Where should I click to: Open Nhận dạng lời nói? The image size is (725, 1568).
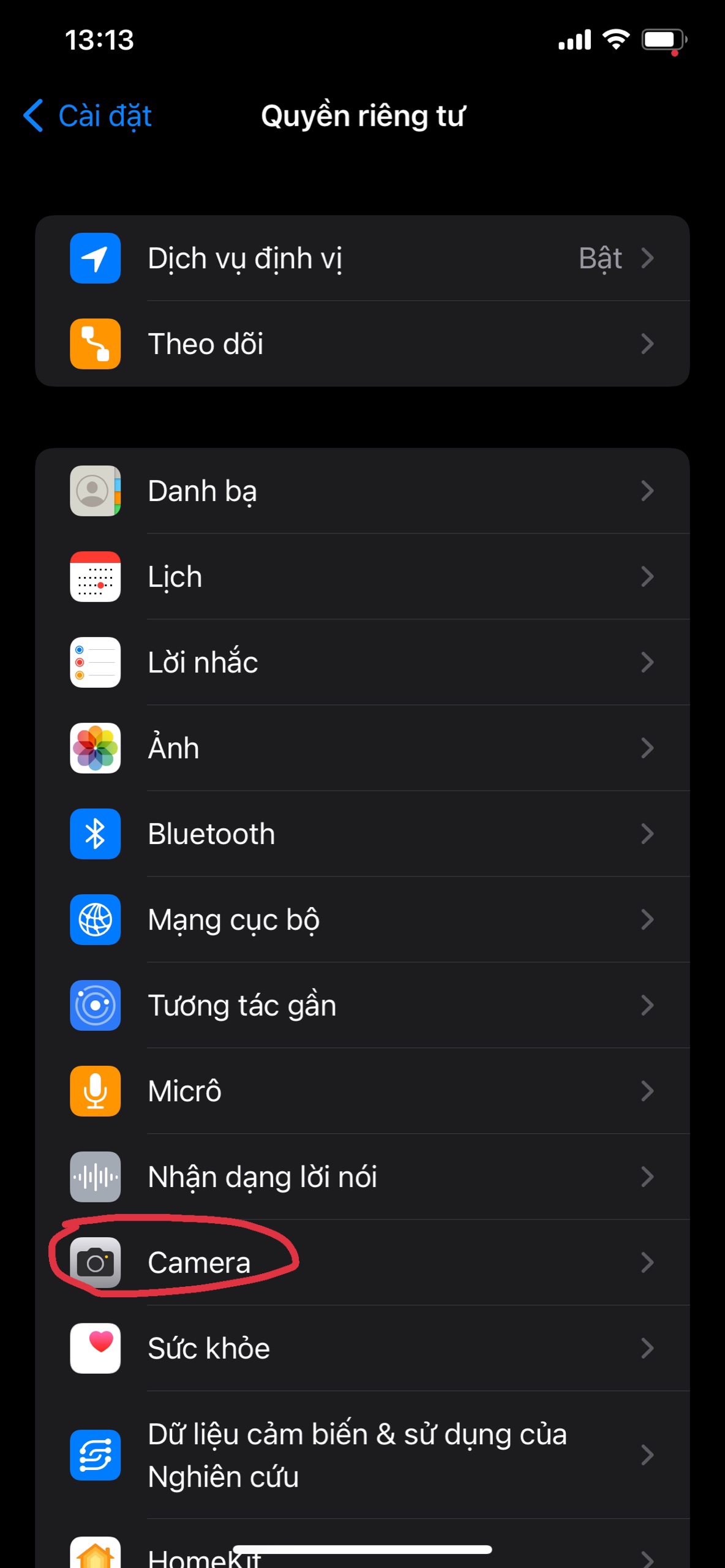(362, 1177)
